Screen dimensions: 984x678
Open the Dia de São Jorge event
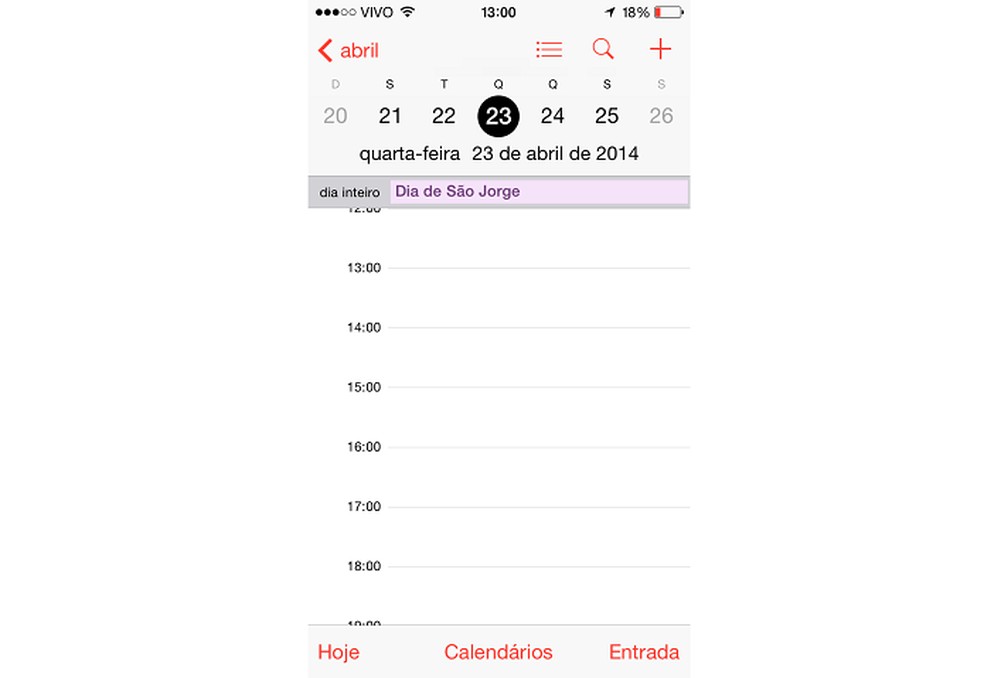tap(538, 192)
